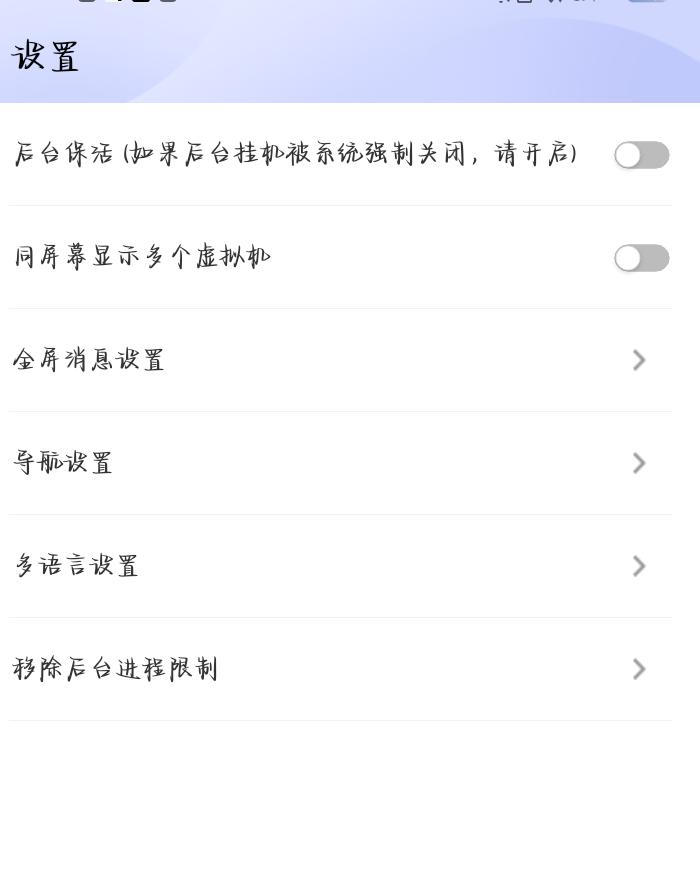The image size is (700, 876).
Task: Open 全屏消息设置
Action: (340, 360)
